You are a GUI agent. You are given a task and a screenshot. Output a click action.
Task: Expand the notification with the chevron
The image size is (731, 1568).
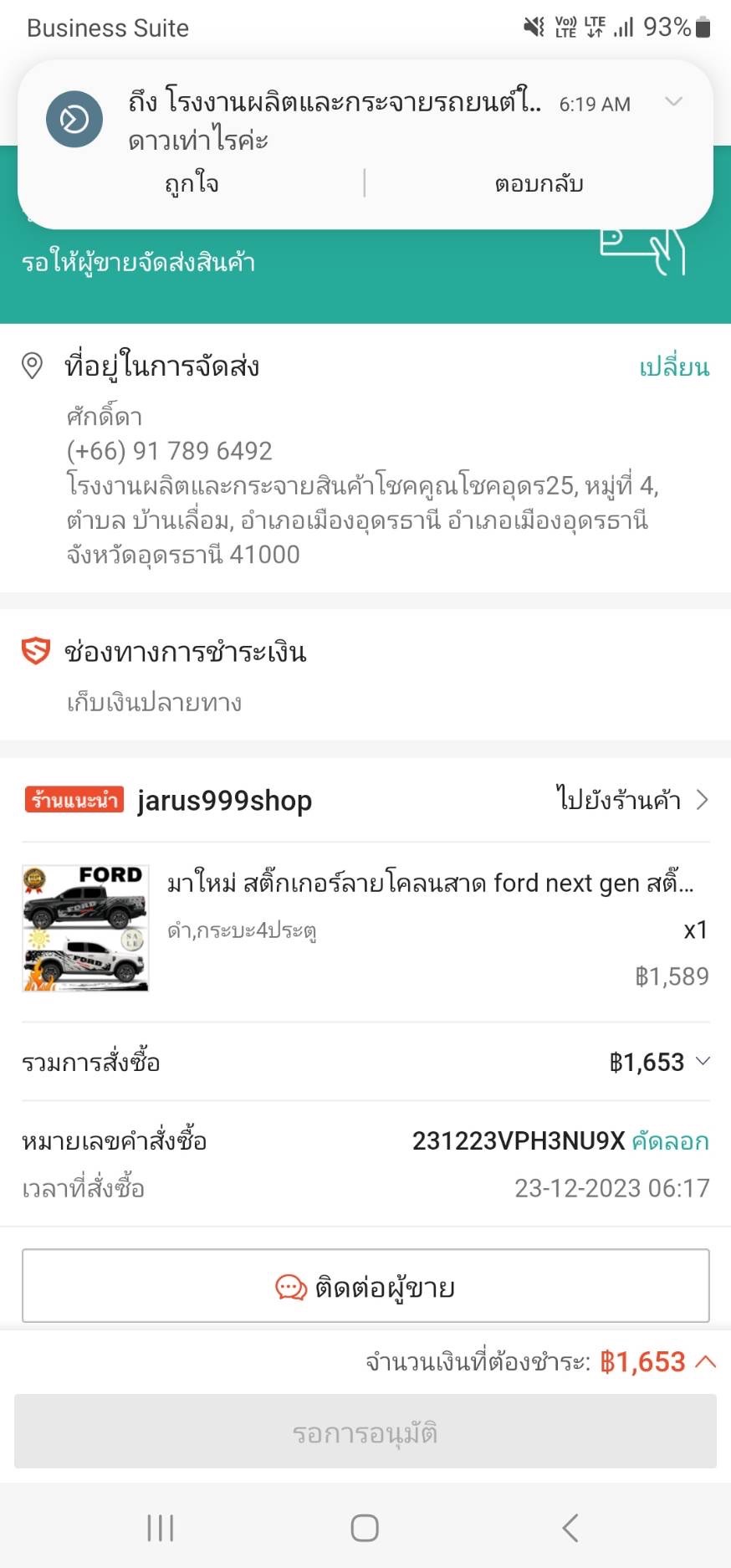(673, 102)
